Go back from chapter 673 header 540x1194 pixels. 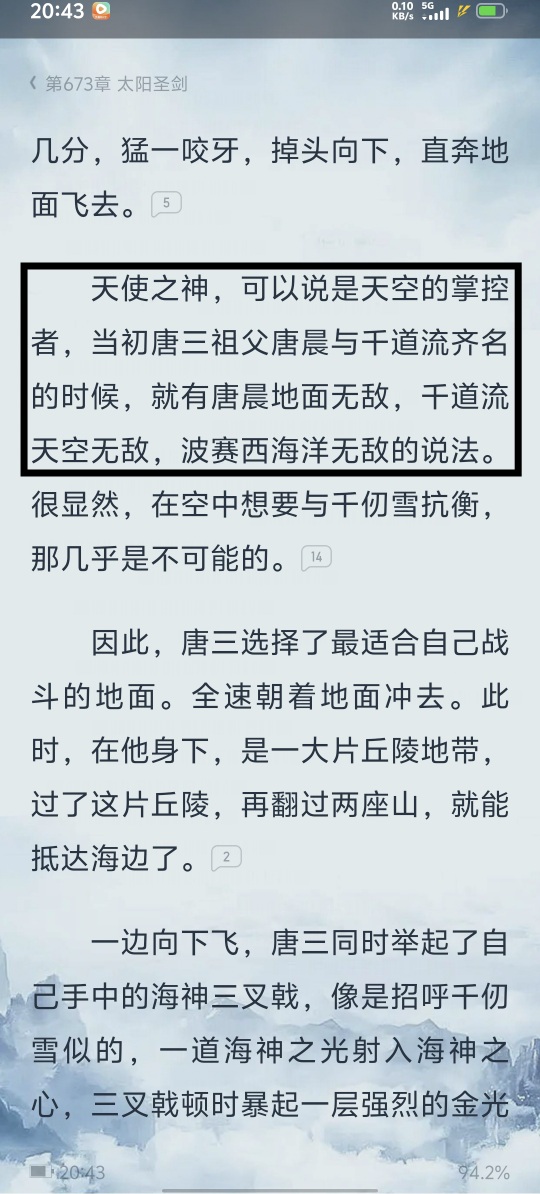[34, 83]
